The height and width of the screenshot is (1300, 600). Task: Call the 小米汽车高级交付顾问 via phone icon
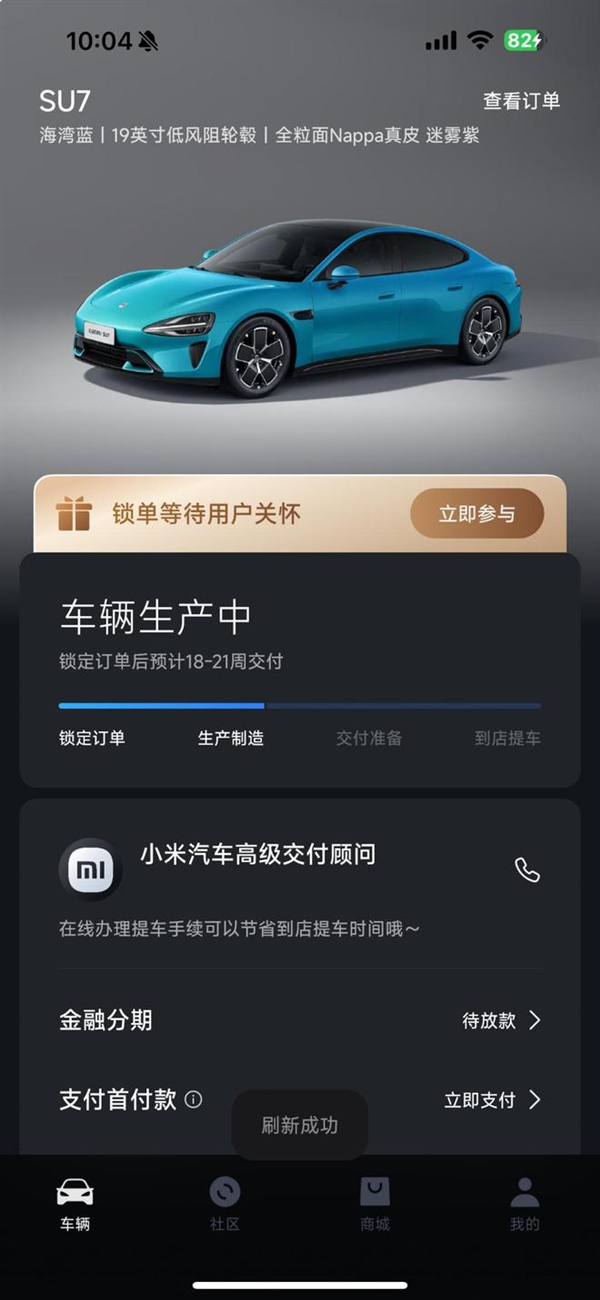527,870
